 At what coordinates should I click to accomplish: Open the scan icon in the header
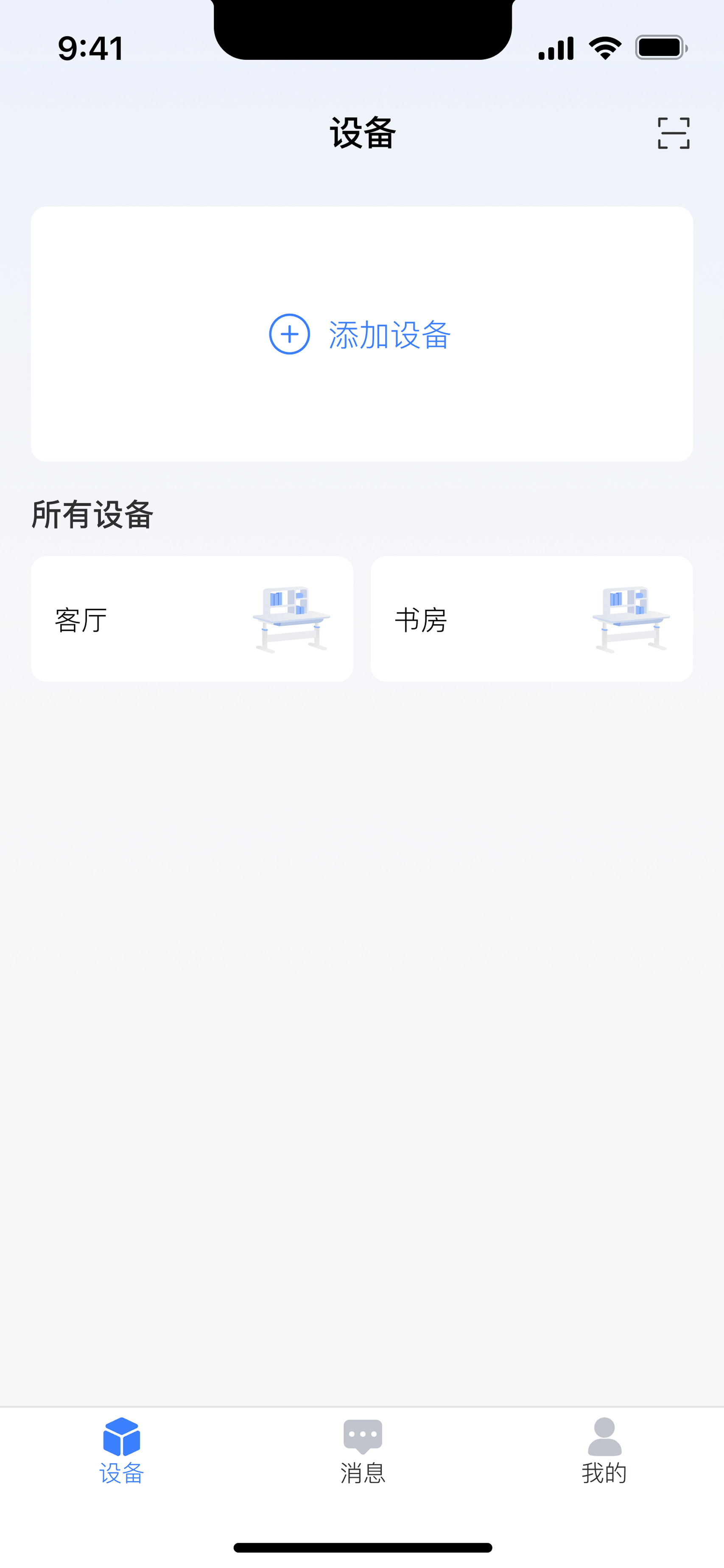(674, 133)
